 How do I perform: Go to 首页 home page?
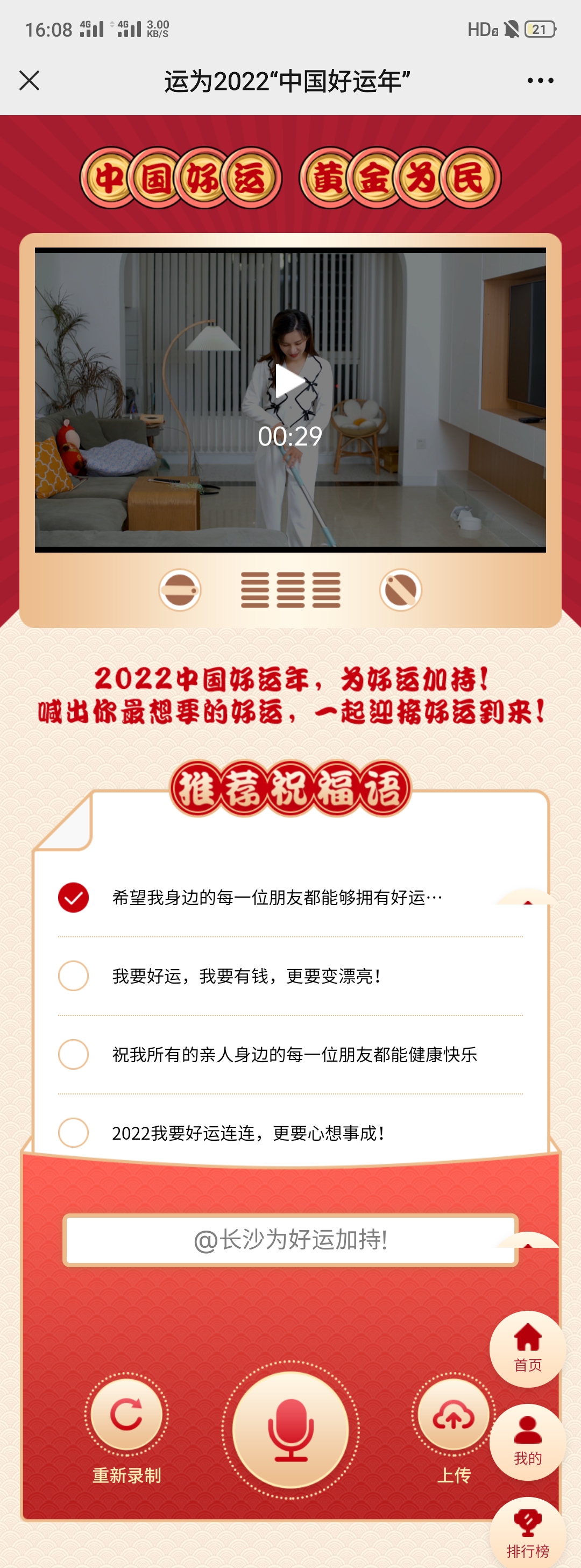click(x=527, y=1348)
